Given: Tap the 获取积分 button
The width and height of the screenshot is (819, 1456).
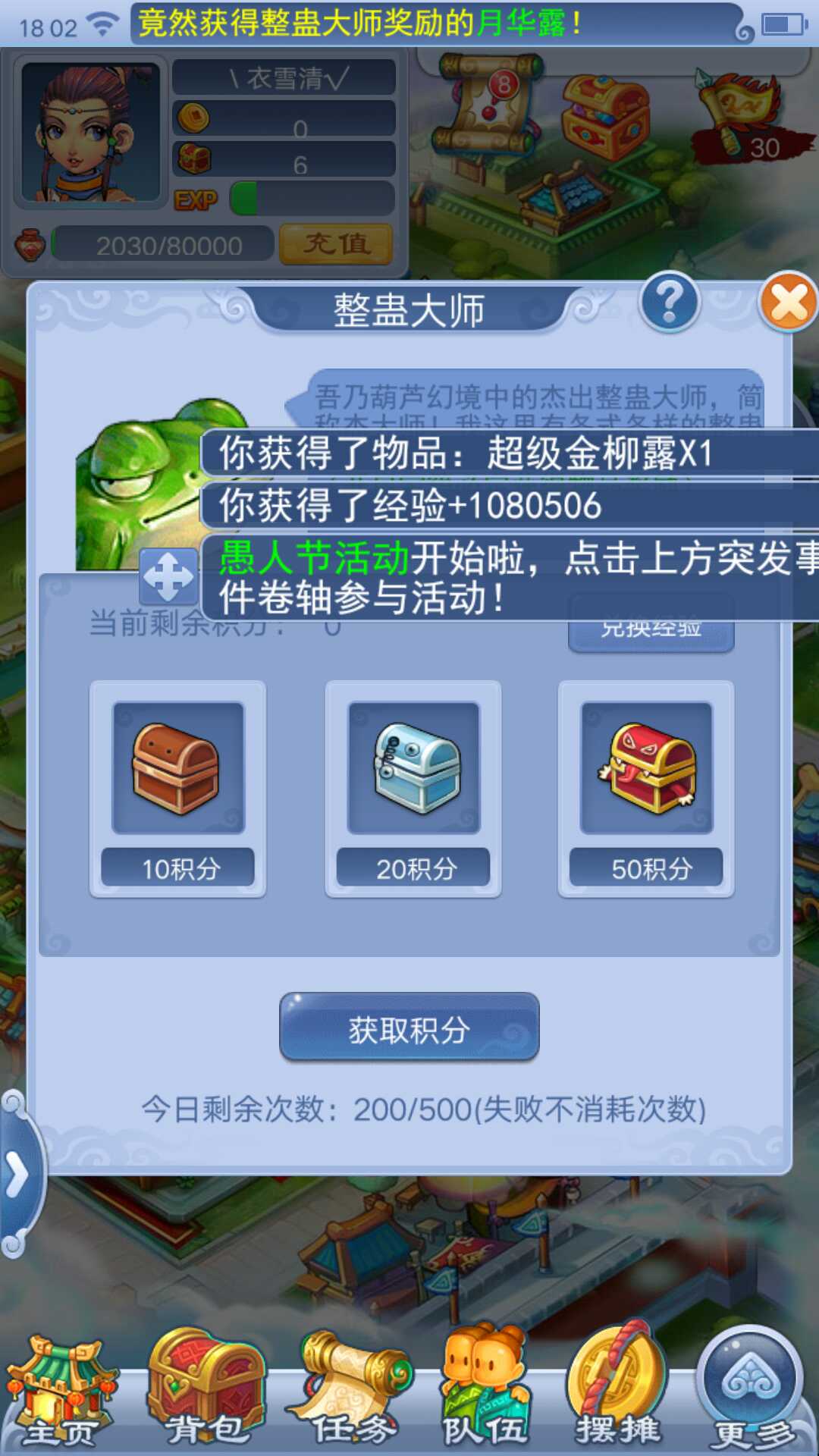Looking at the screenshot, I should [409, 1028].
